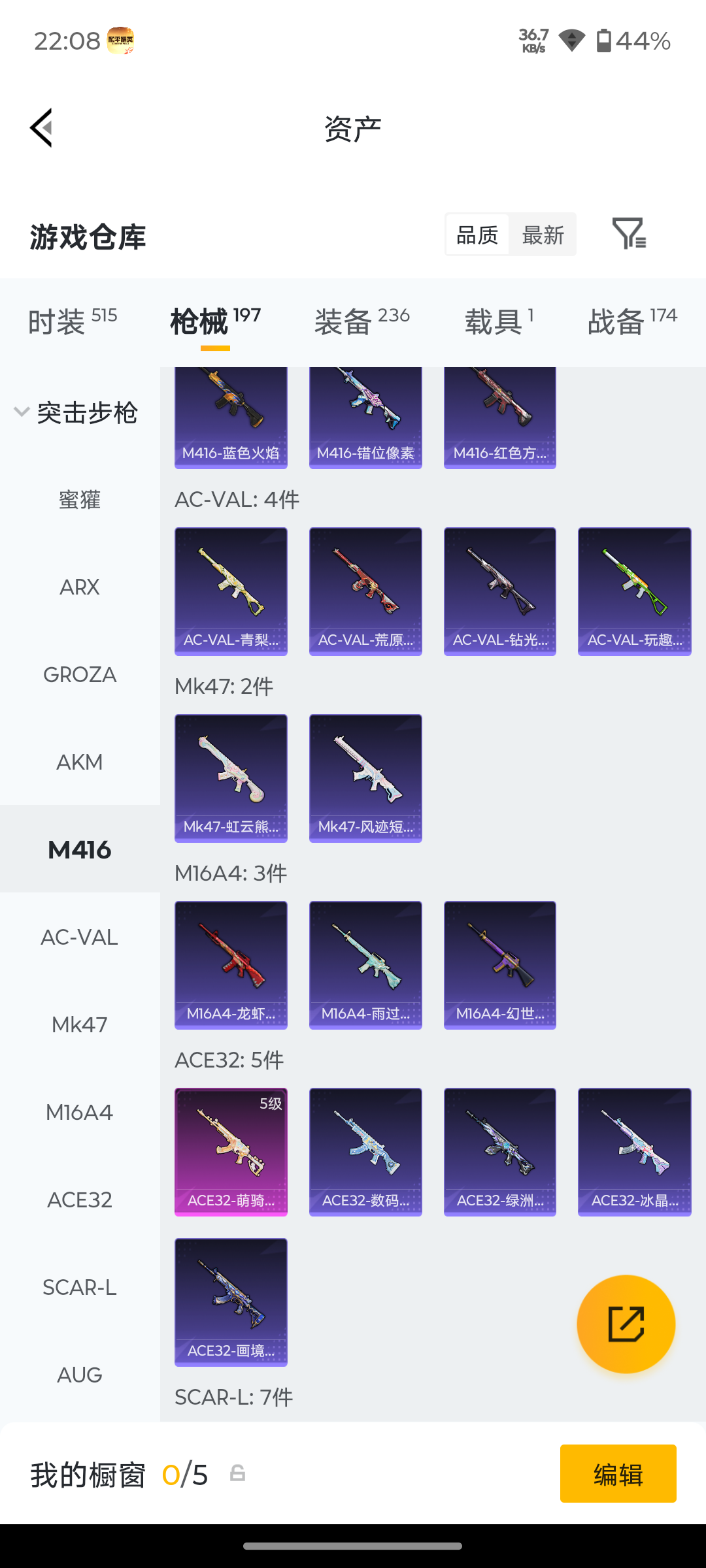Viewport: 706px width, 1568px height.
Task: View the level 5 ACE32-萌骑 skin
Action: (x=231, y=1152)
